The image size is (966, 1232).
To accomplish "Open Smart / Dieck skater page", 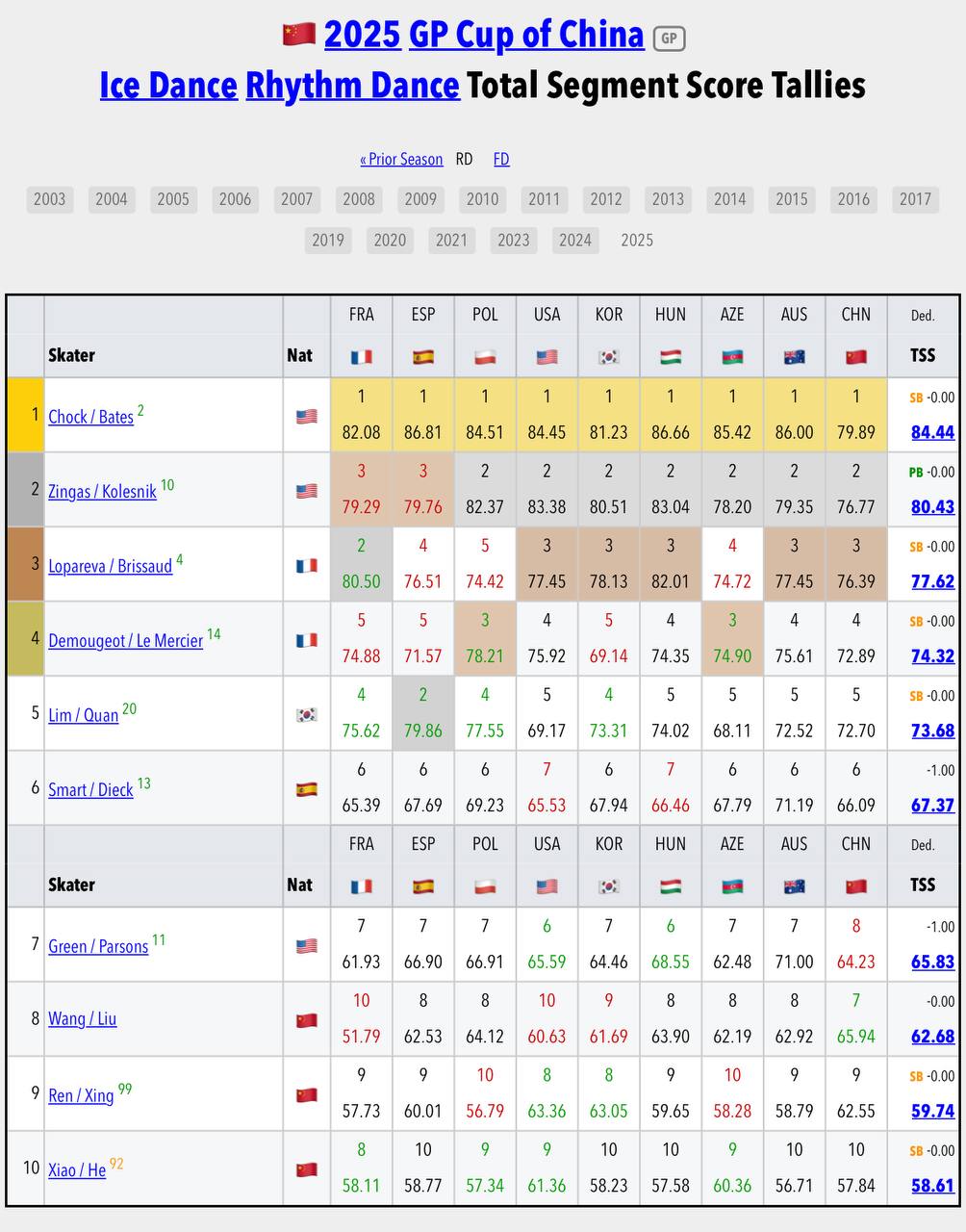I will pos(90,789).
